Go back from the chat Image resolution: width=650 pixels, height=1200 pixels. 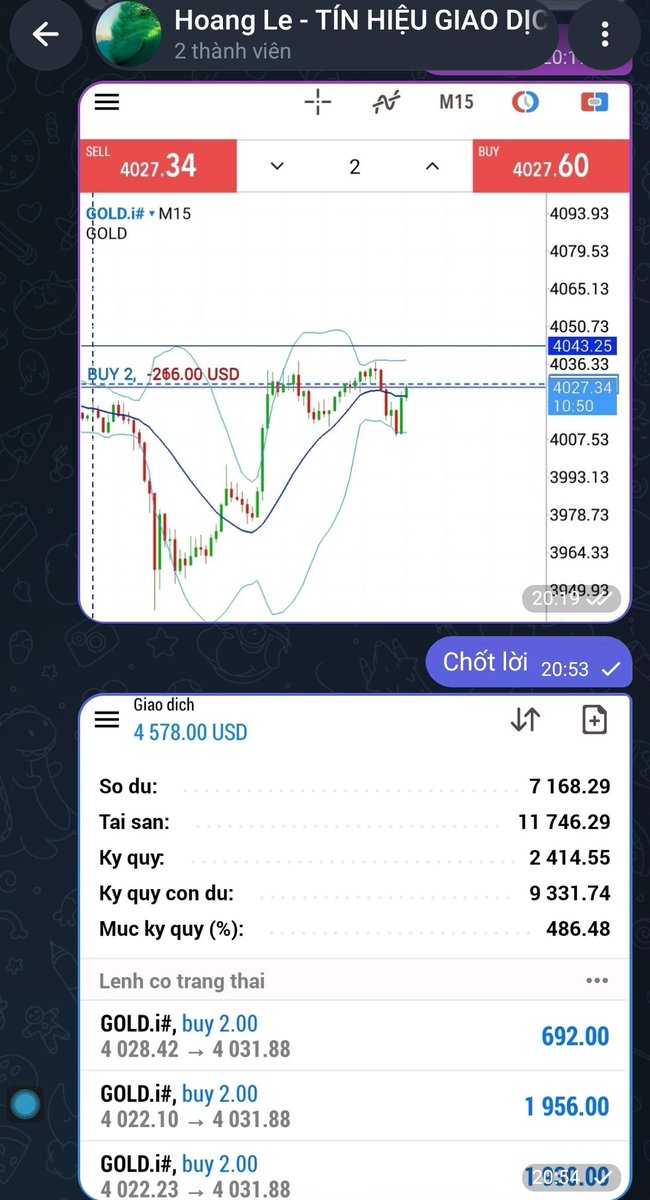click(x=45, y=34)
